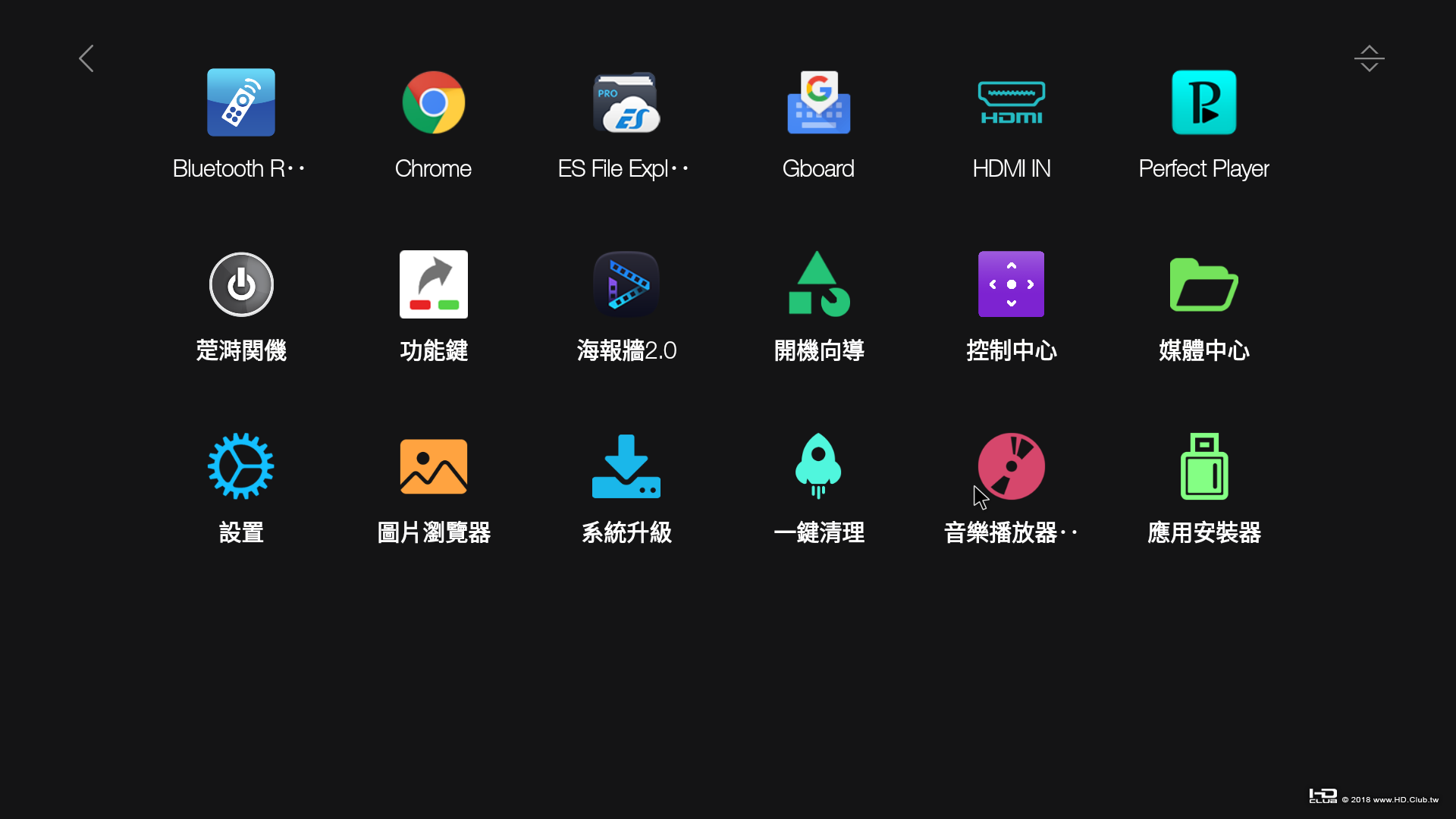Launch Perfect Player
This screenshot has width=1456, height=819.
[x=1203, y=102]
